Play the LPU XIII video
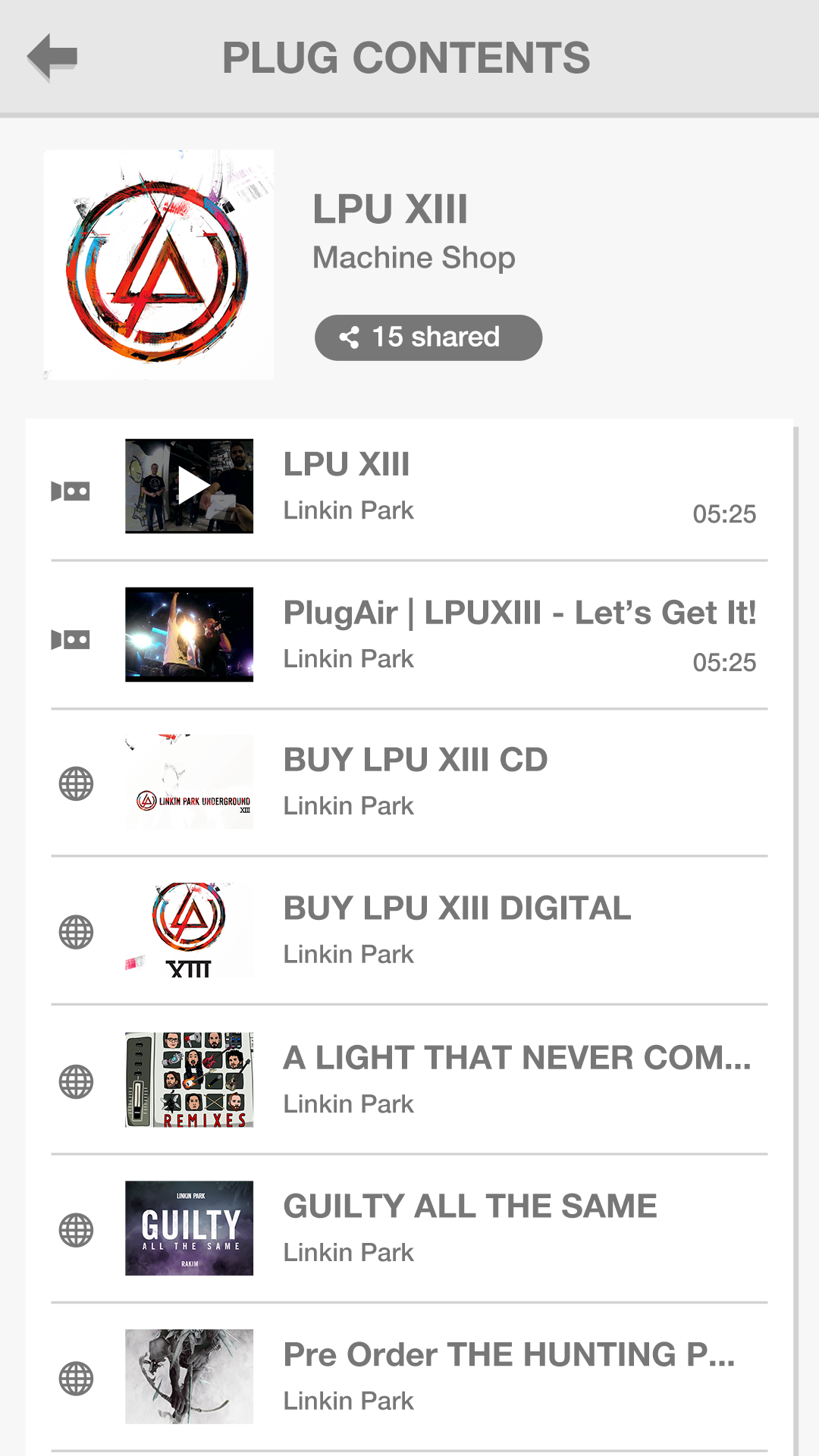 190,486
